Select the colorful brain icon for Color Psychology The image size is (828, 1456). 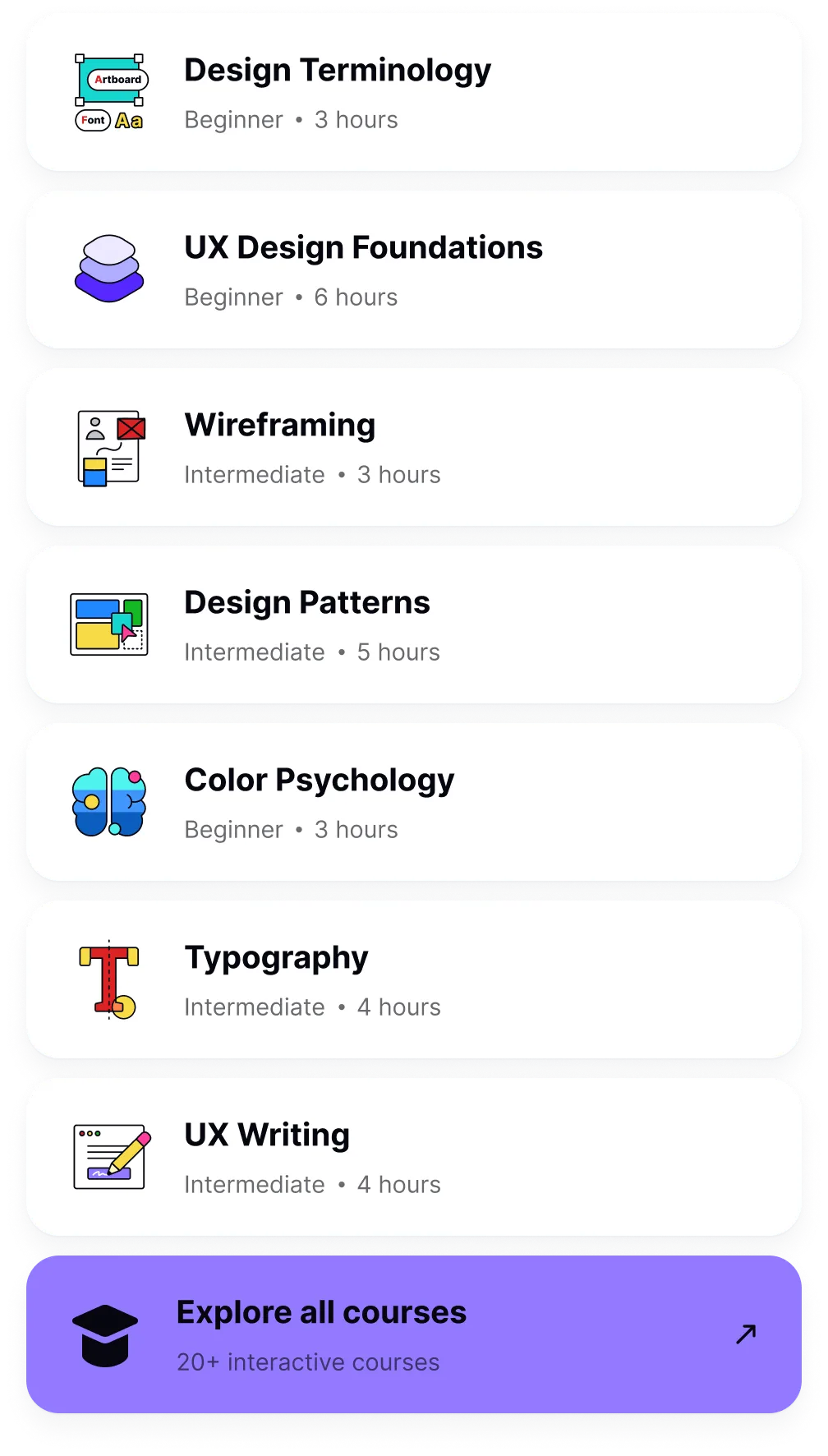tap(109, 802)
